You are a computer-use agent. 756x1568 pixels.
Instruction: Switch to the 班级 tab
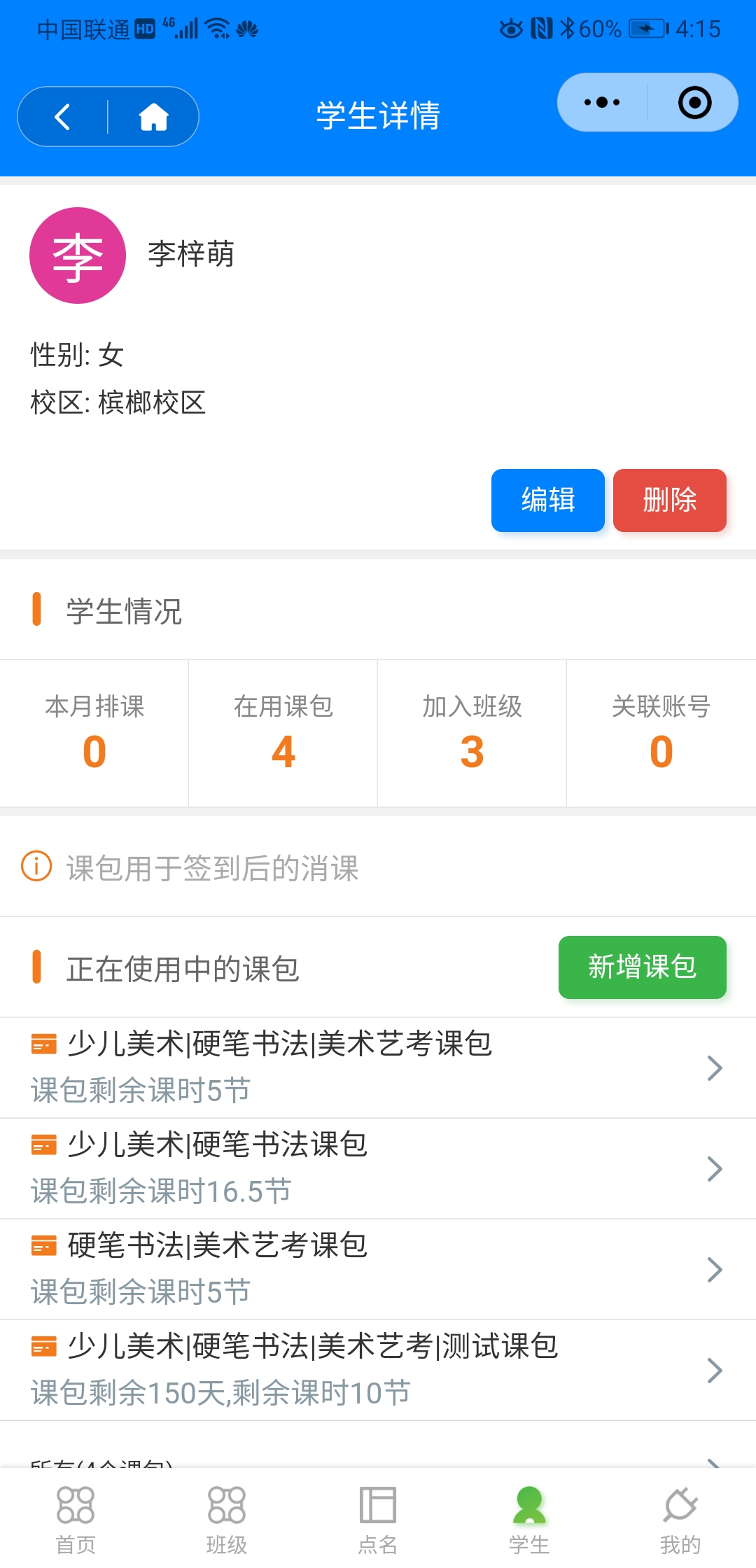227,1519
